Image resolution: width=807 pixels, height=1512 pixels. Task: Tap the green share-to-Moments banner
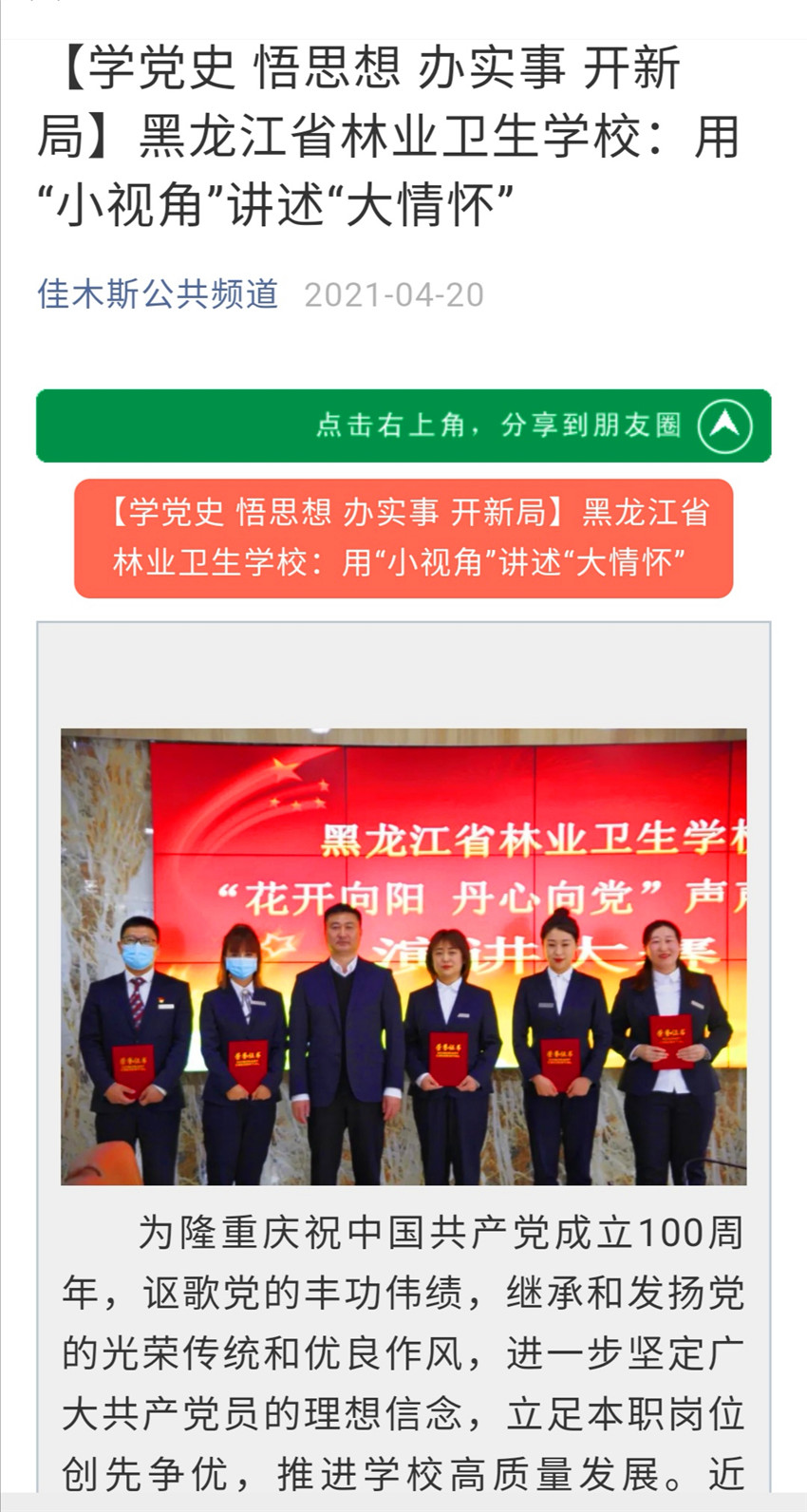pos(403,425)
